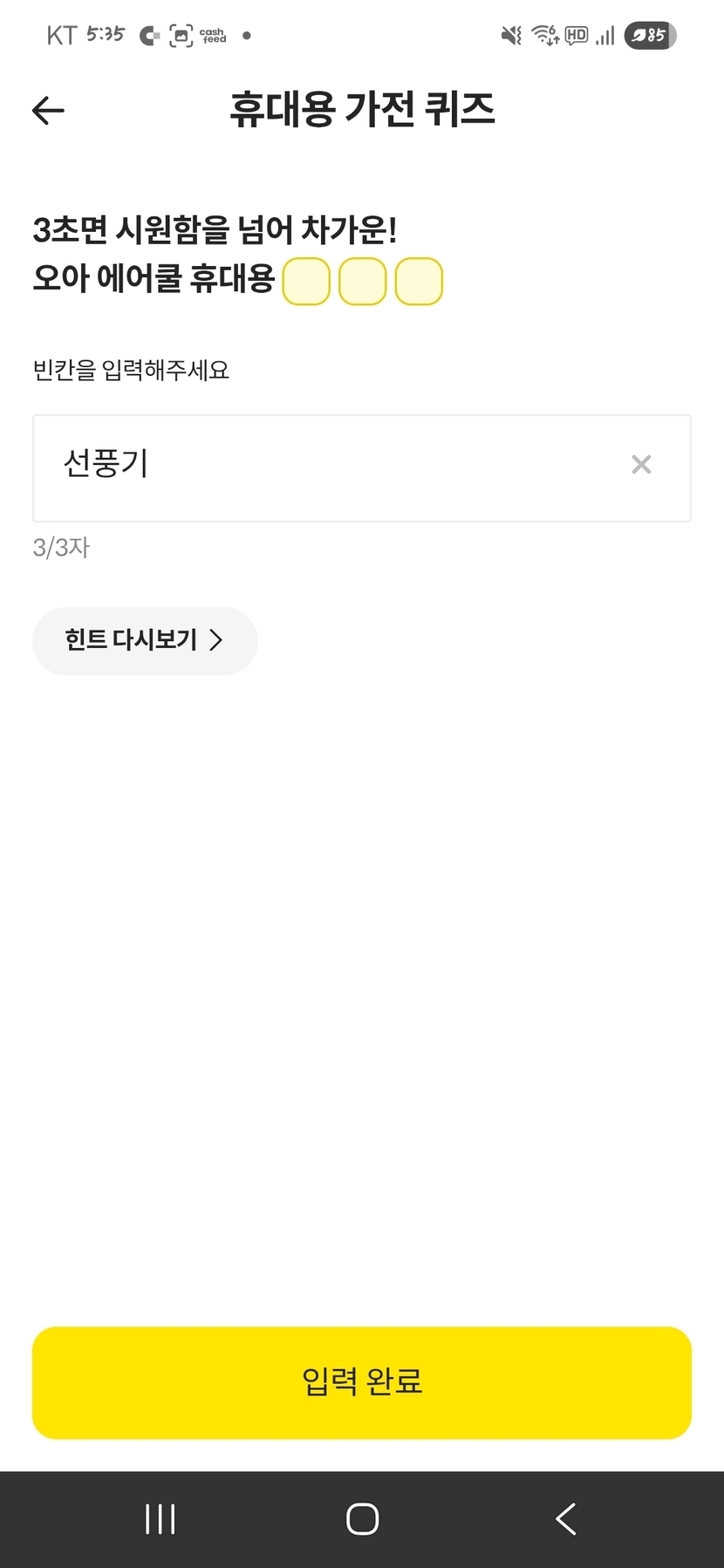Tap the answer field containing 선풍기
Screen dimensions: 724x1568
pyautogui.click(x=331, y=467)
